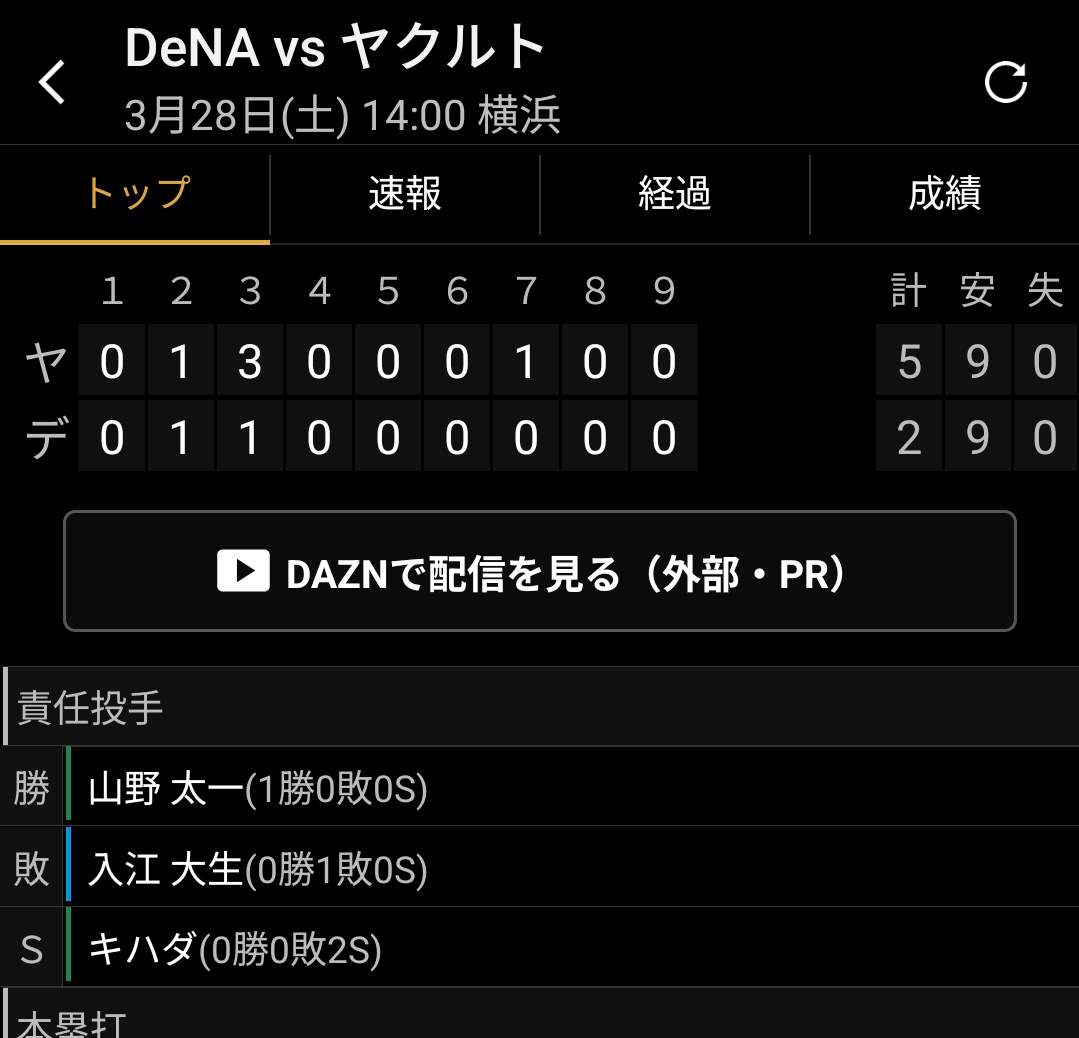The image size is (1079, 1038).
Task: Switch to the 速報 tab
Action: [x=405, y=194]
